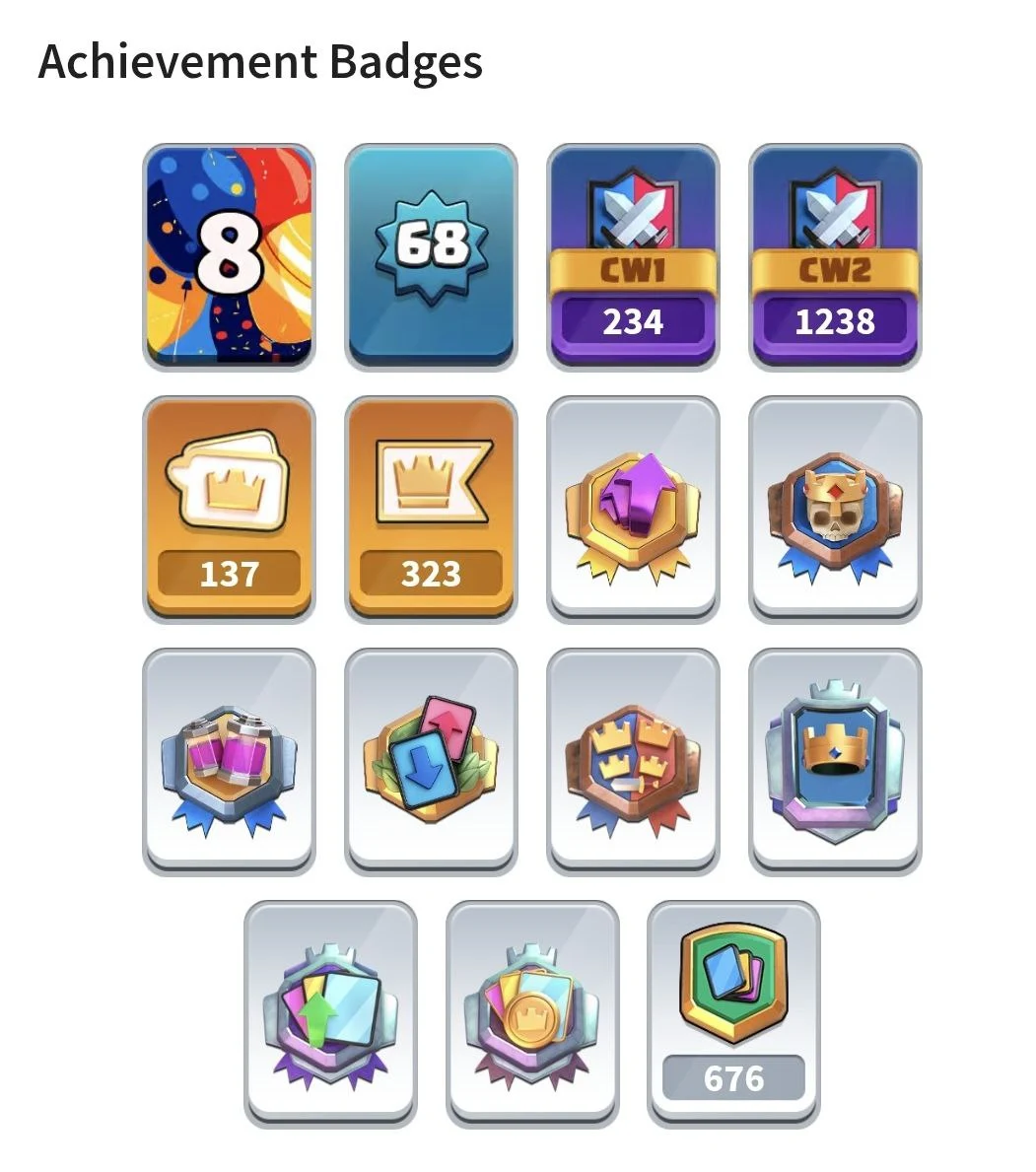1036x1172 pixels.
Task: View the card collection badge showing 676
Action: (x=733, y=1012)
